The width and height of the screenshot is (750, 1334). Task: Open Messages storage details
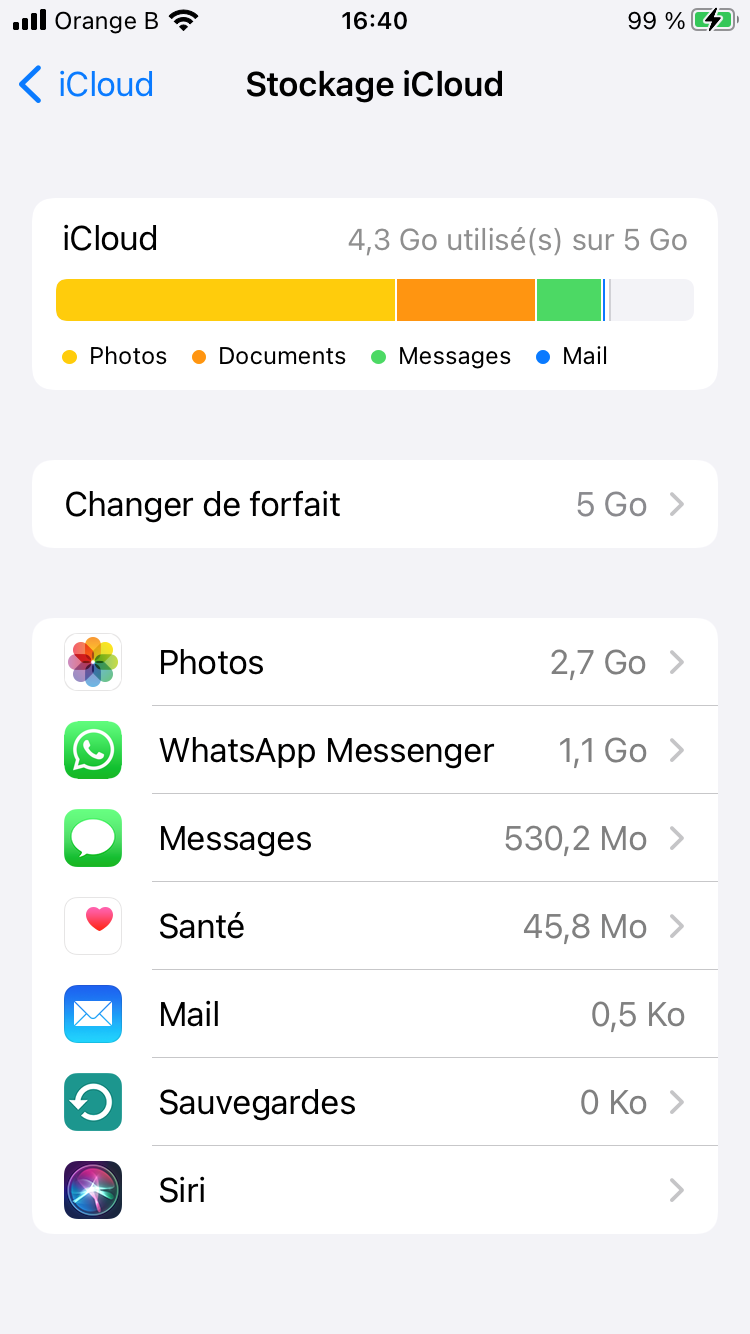tap(375, 838)
